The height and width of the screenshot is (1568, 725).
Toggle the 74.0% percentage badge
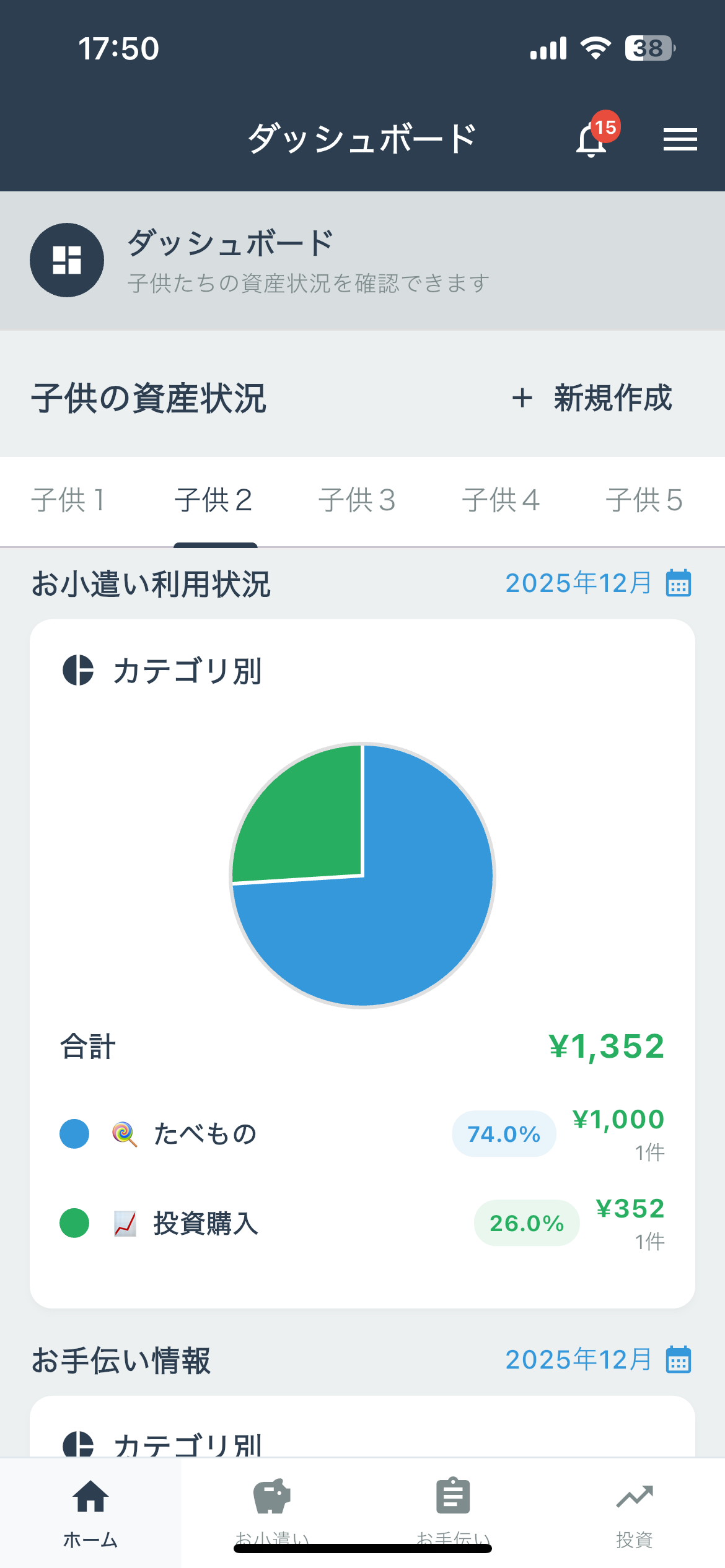pos(504,1134)
